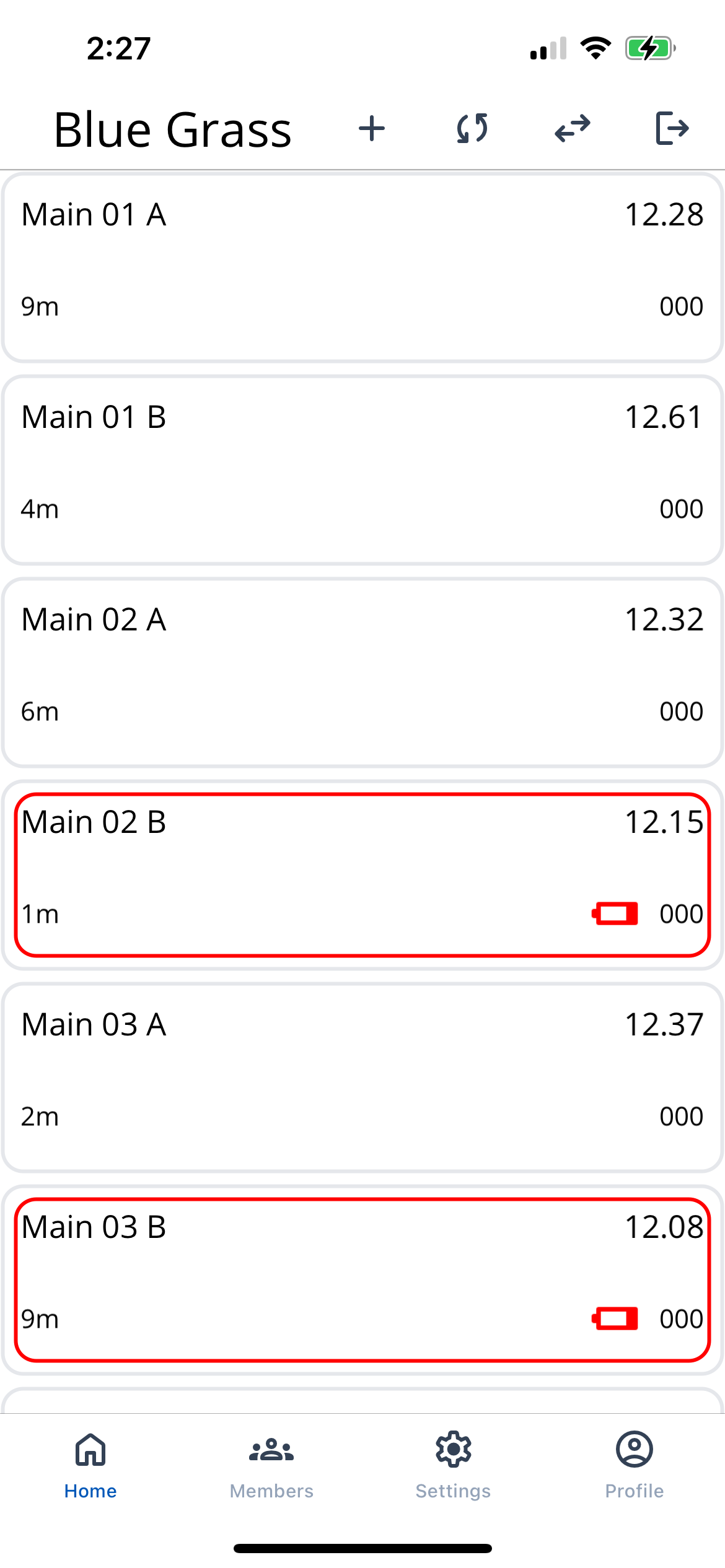
Task: Open low-battery Main 02 B card
Action: (362, 874)
